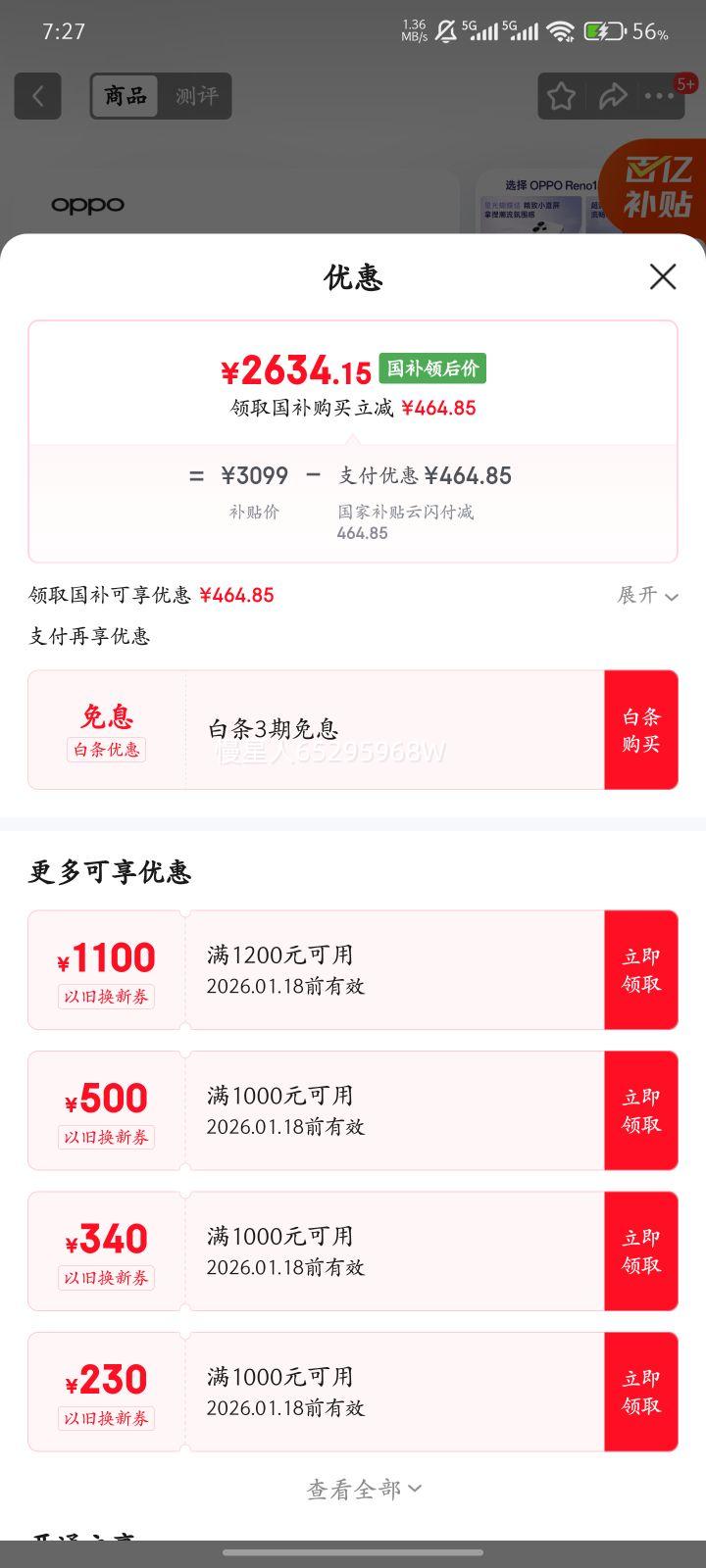The image size is (706, 1568).
Task: Favorite this product via the star icon
Action: point(560,95)
